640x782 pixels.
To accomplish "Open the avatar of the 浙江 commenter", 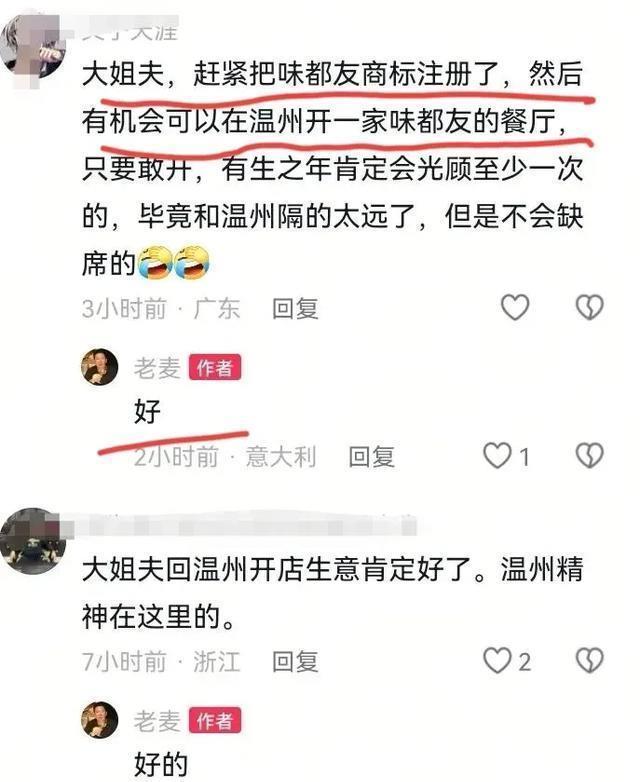I will [x=33, y=541].
